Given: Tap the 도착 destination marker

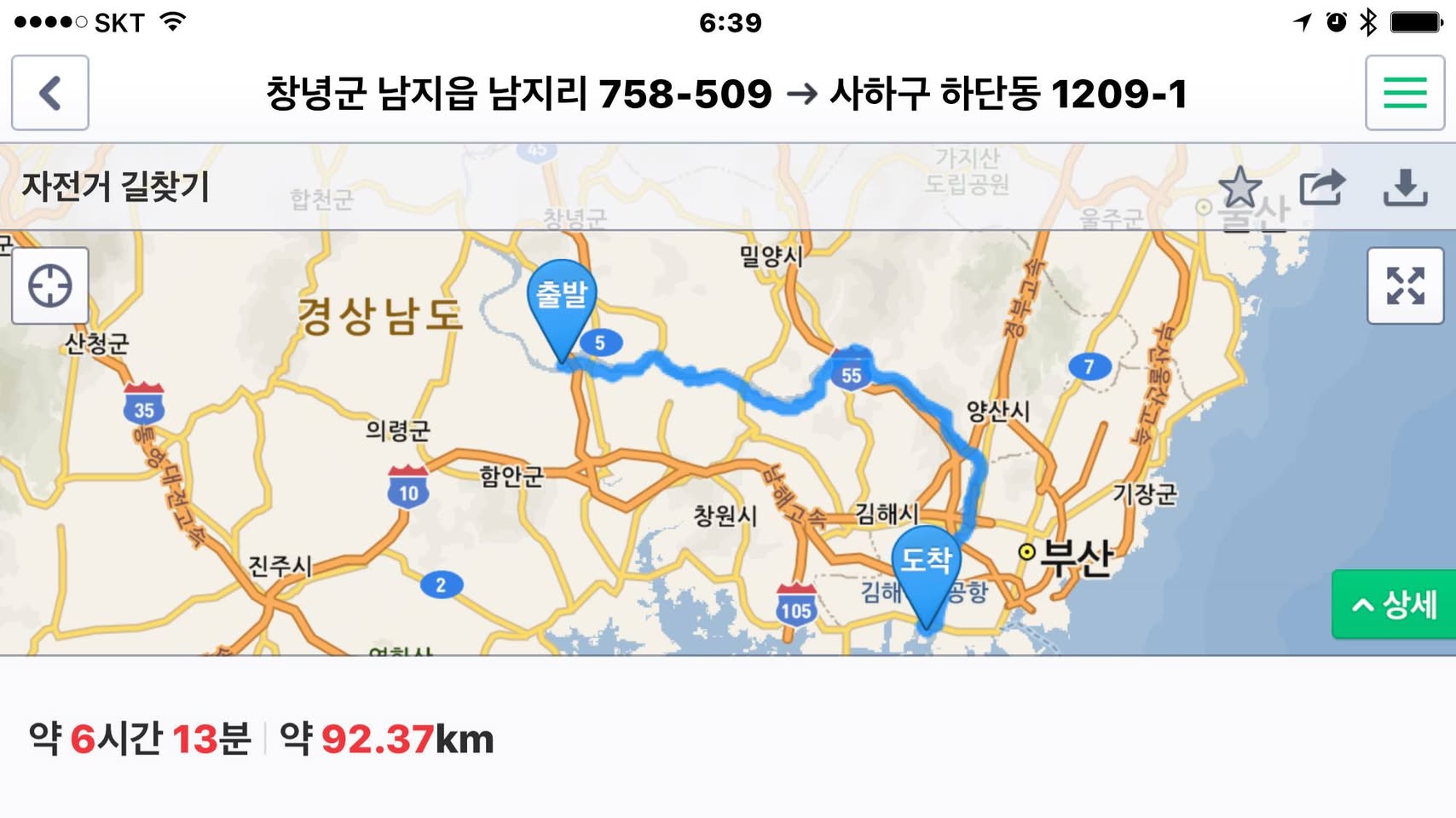Looking at the screenshot, I should [x=926, y=564].
